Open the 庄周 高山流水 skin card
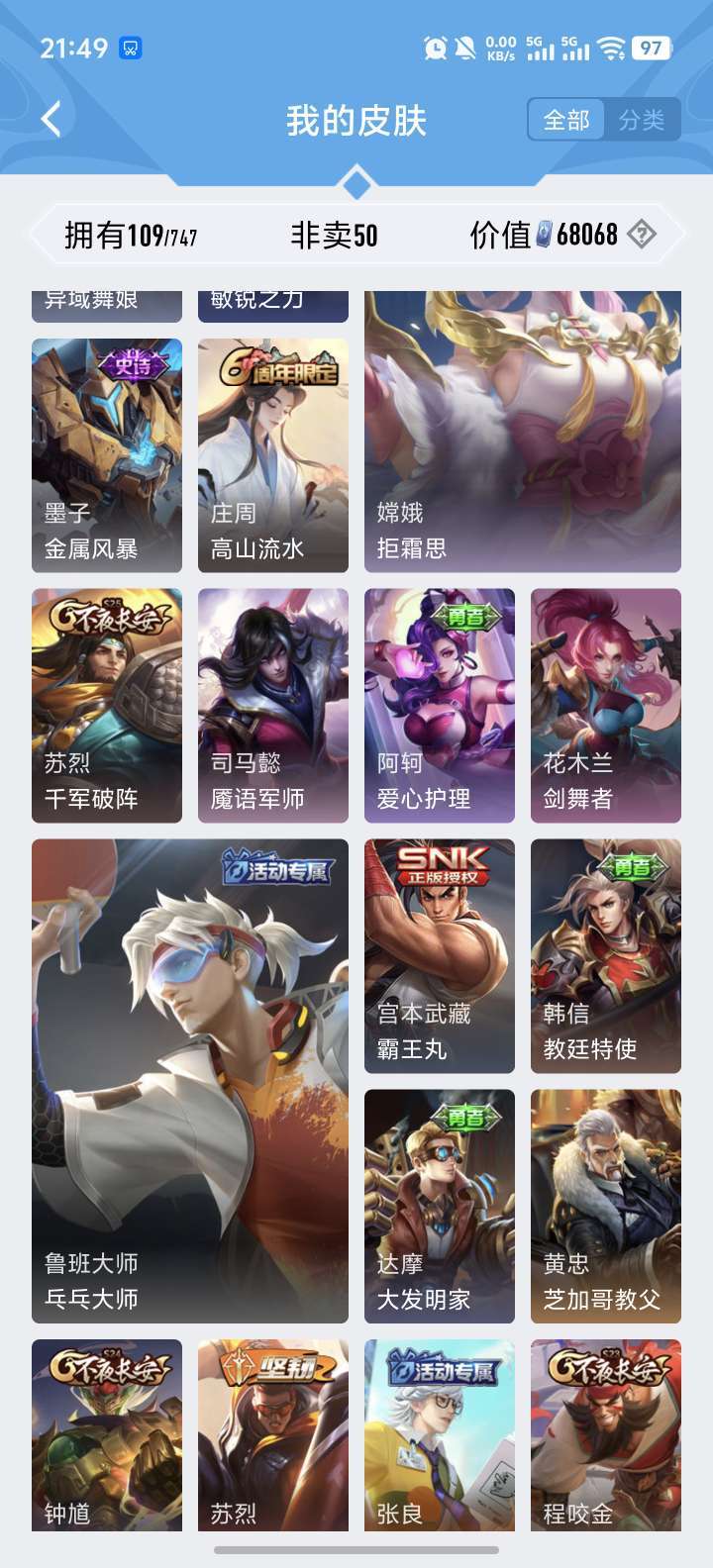 point(273,455)
